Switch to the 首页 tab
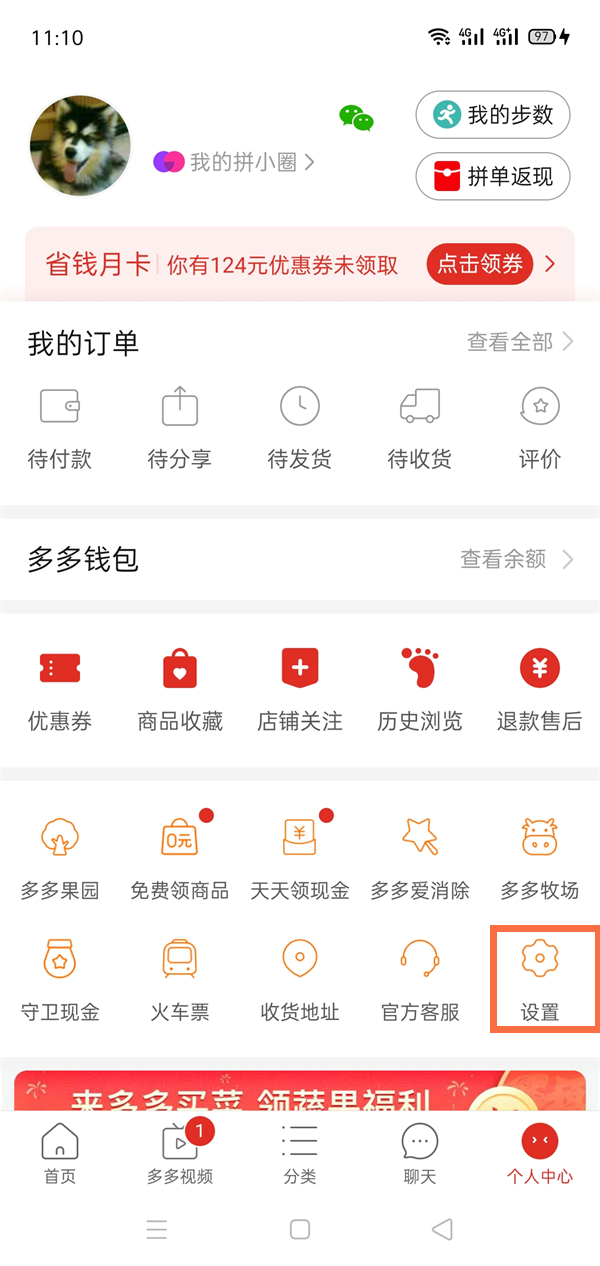 [x=60, y=1153]
